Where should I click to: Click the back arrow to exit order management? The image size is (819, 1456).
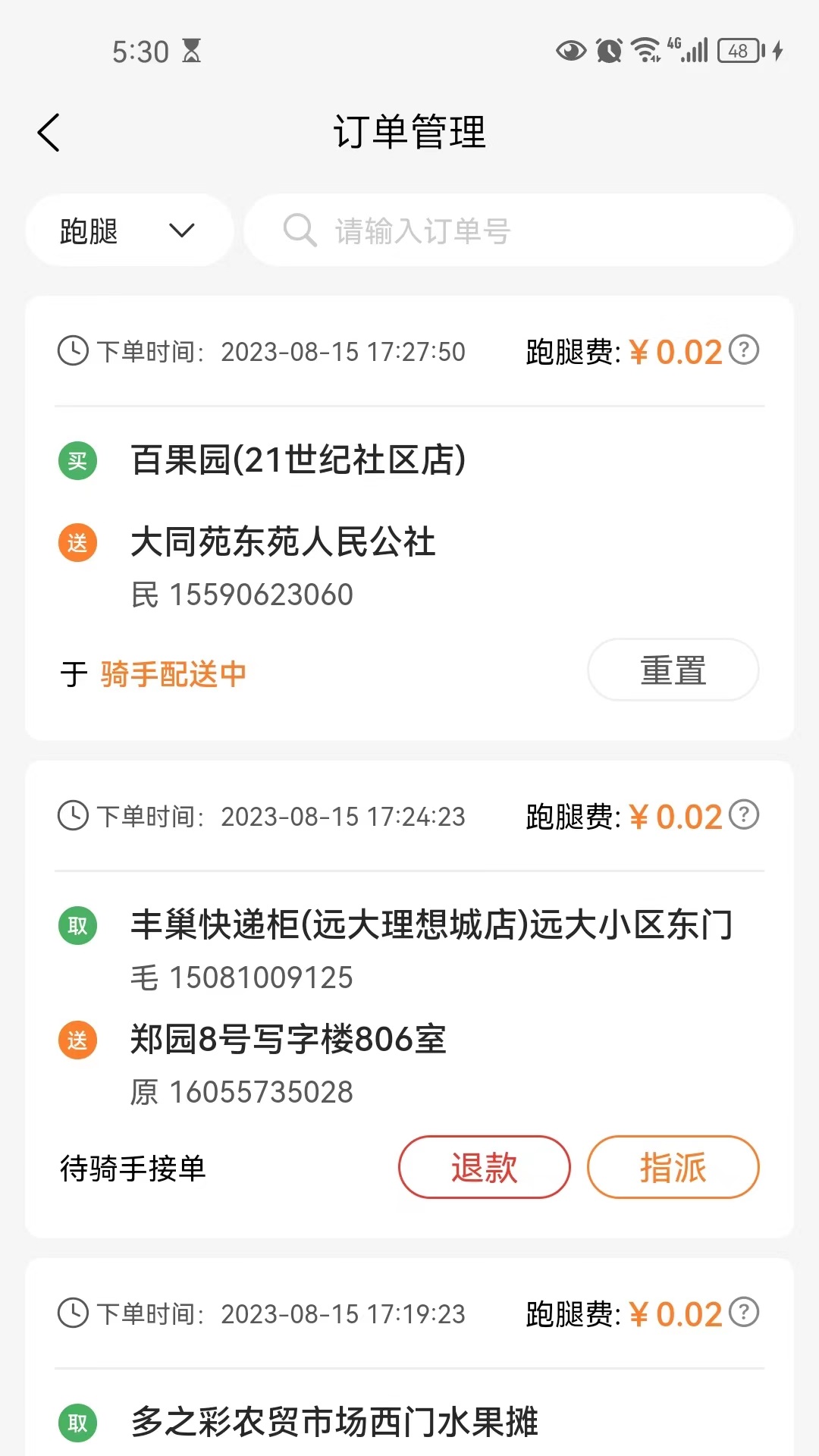[49, 131]
